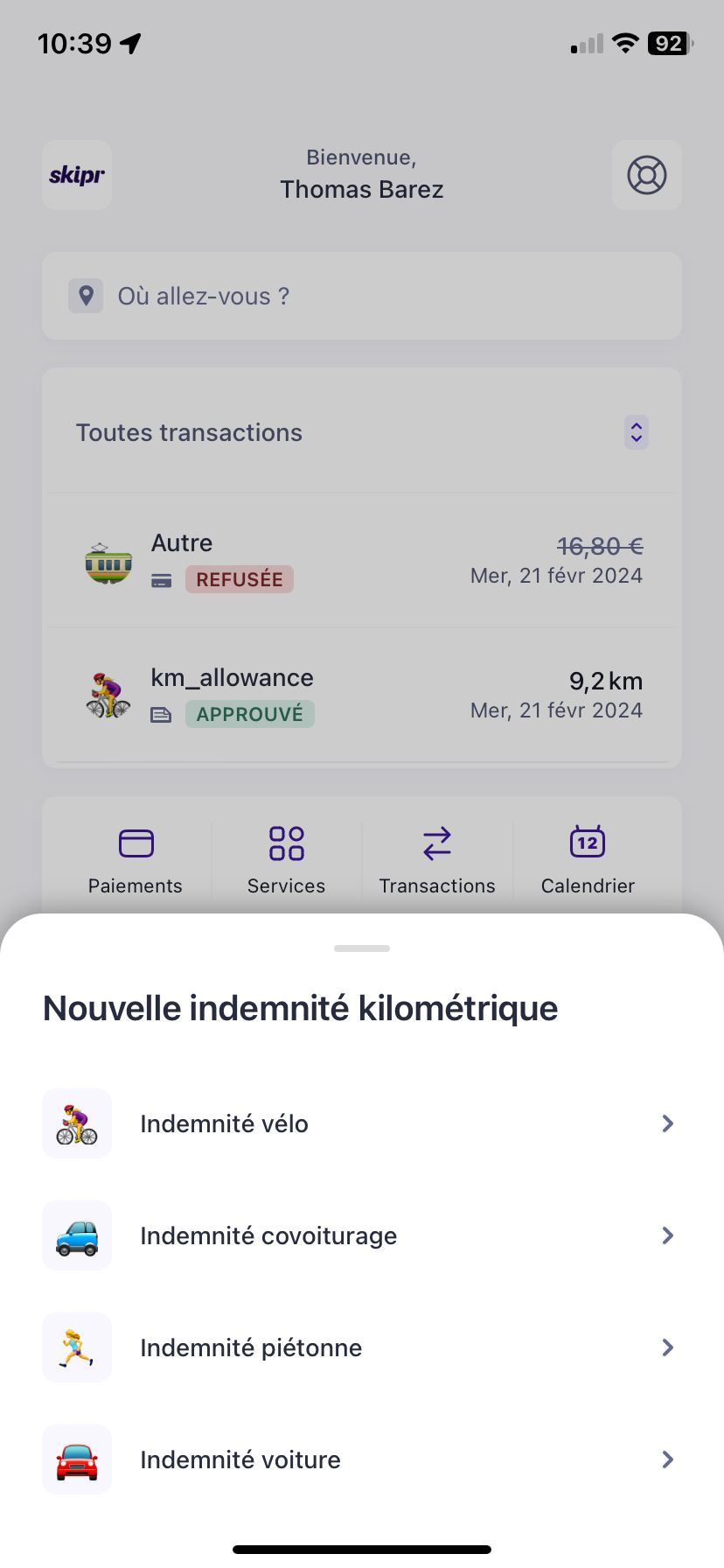View the approved km_allowance entry
The width and height of the screenshot is (724, 1568).
[362, 696]
